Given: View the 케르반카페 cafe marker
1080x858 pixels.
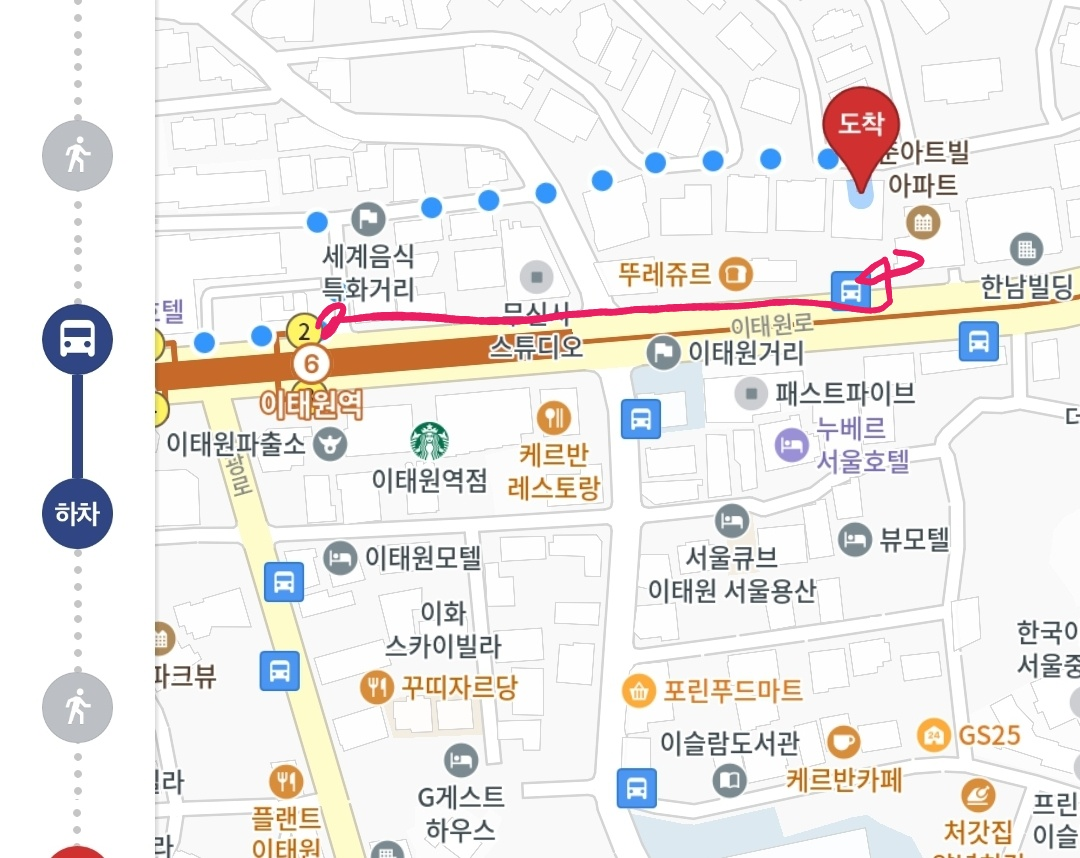Looking at the screenshot, I should pos(844,741).
